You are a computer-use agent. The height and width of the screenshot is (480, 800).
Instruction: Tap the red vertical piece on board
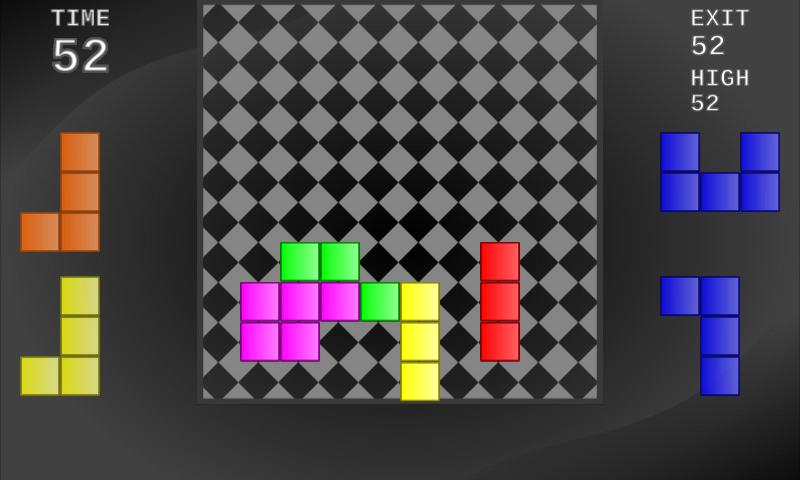click(500, 301)
